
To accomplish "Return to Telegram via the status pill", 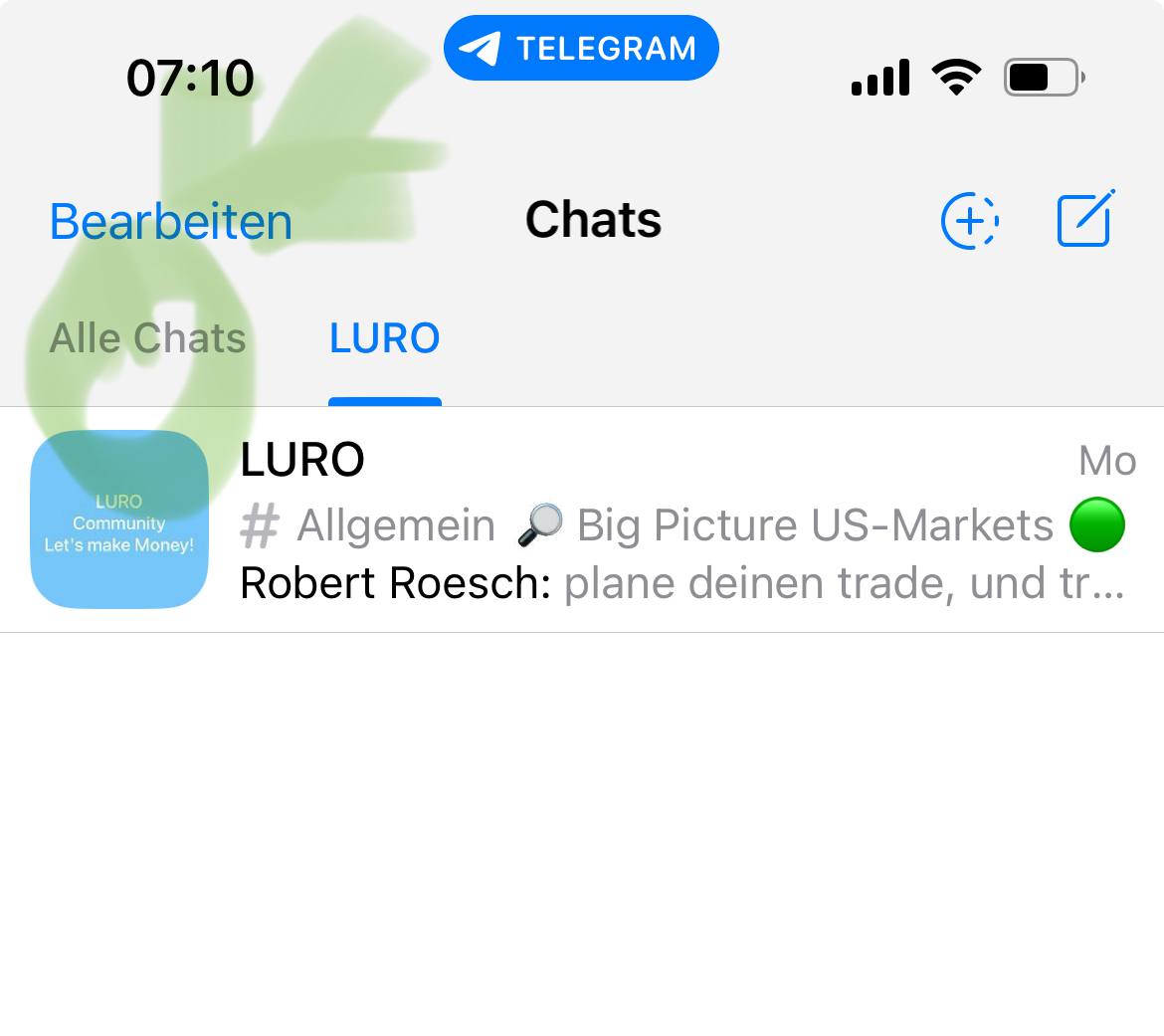I will tap(581, 48).
